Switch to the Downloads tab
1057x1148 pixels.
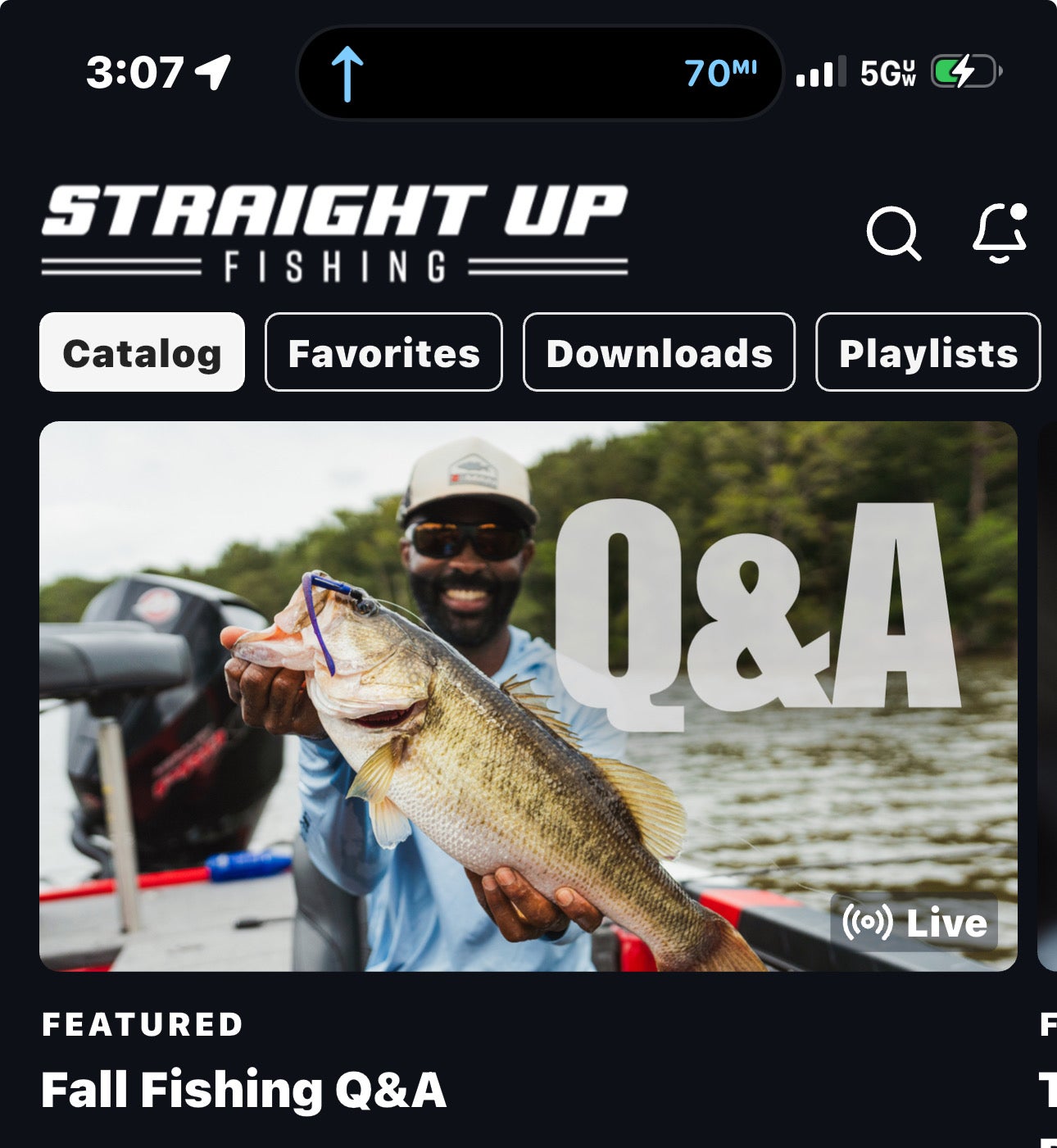(659, 352)
